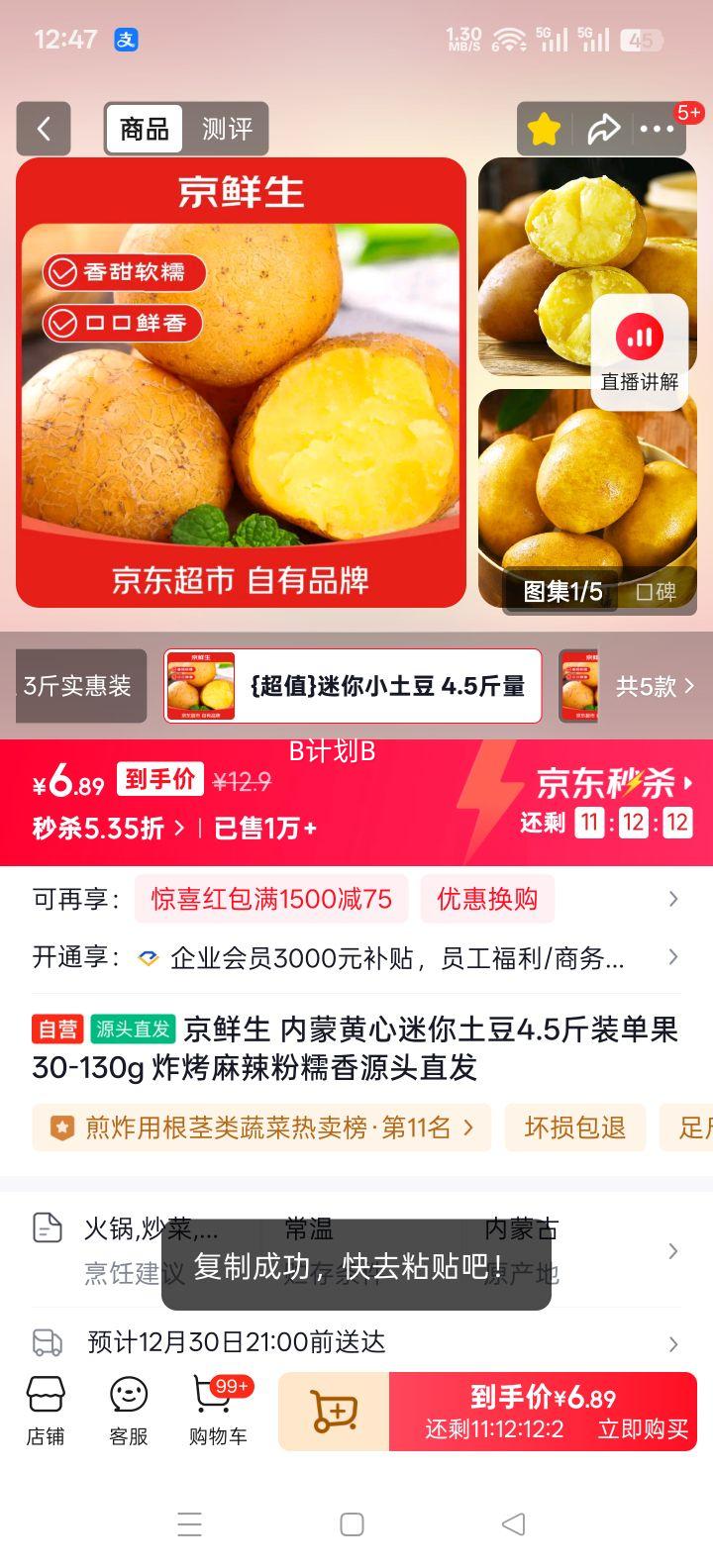The image size is (713, 1568).
Task: Expand the 开通享 enterprise member row
Action: pos(674,957)
